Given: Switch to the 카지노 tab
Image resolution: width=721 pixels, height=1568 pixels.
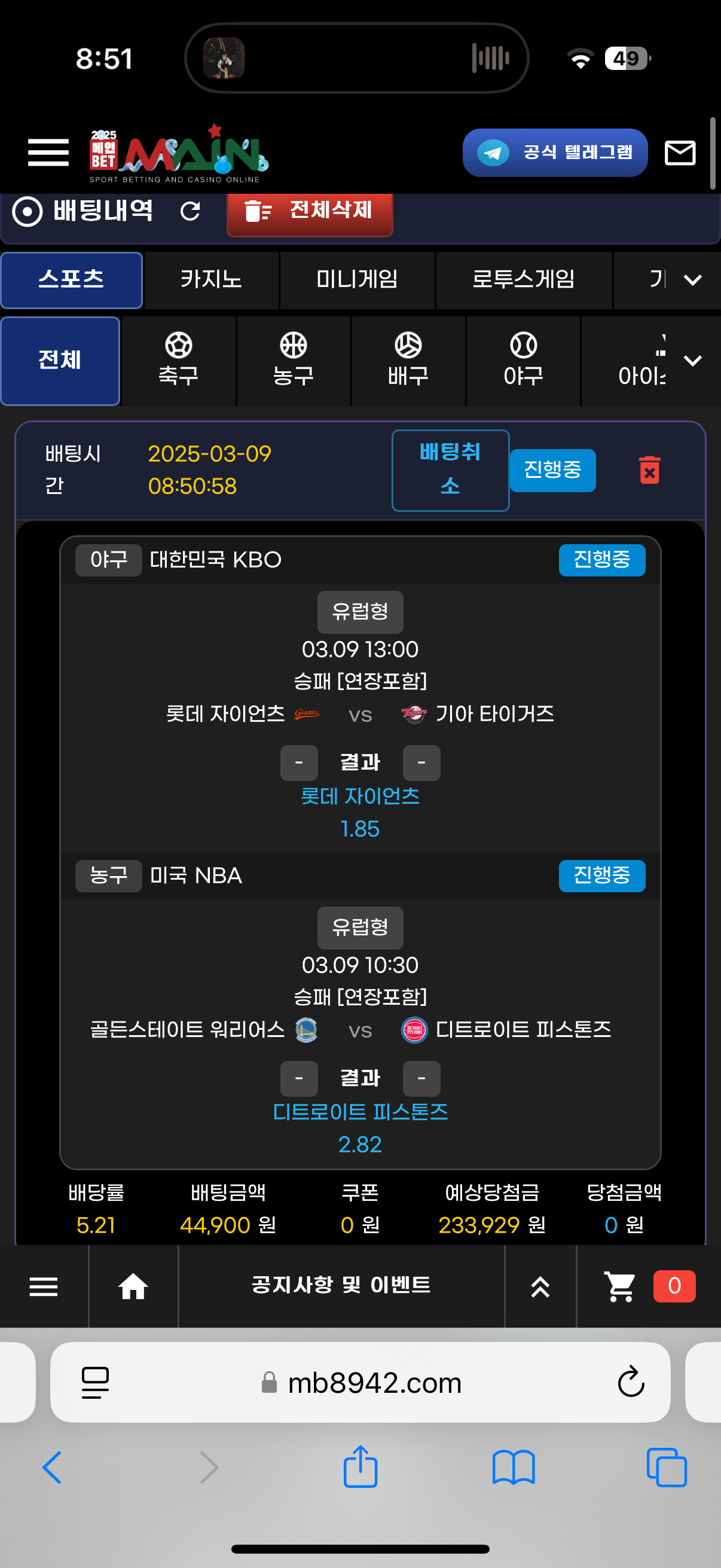Looking at the screenshot, I should click(211, 280).
